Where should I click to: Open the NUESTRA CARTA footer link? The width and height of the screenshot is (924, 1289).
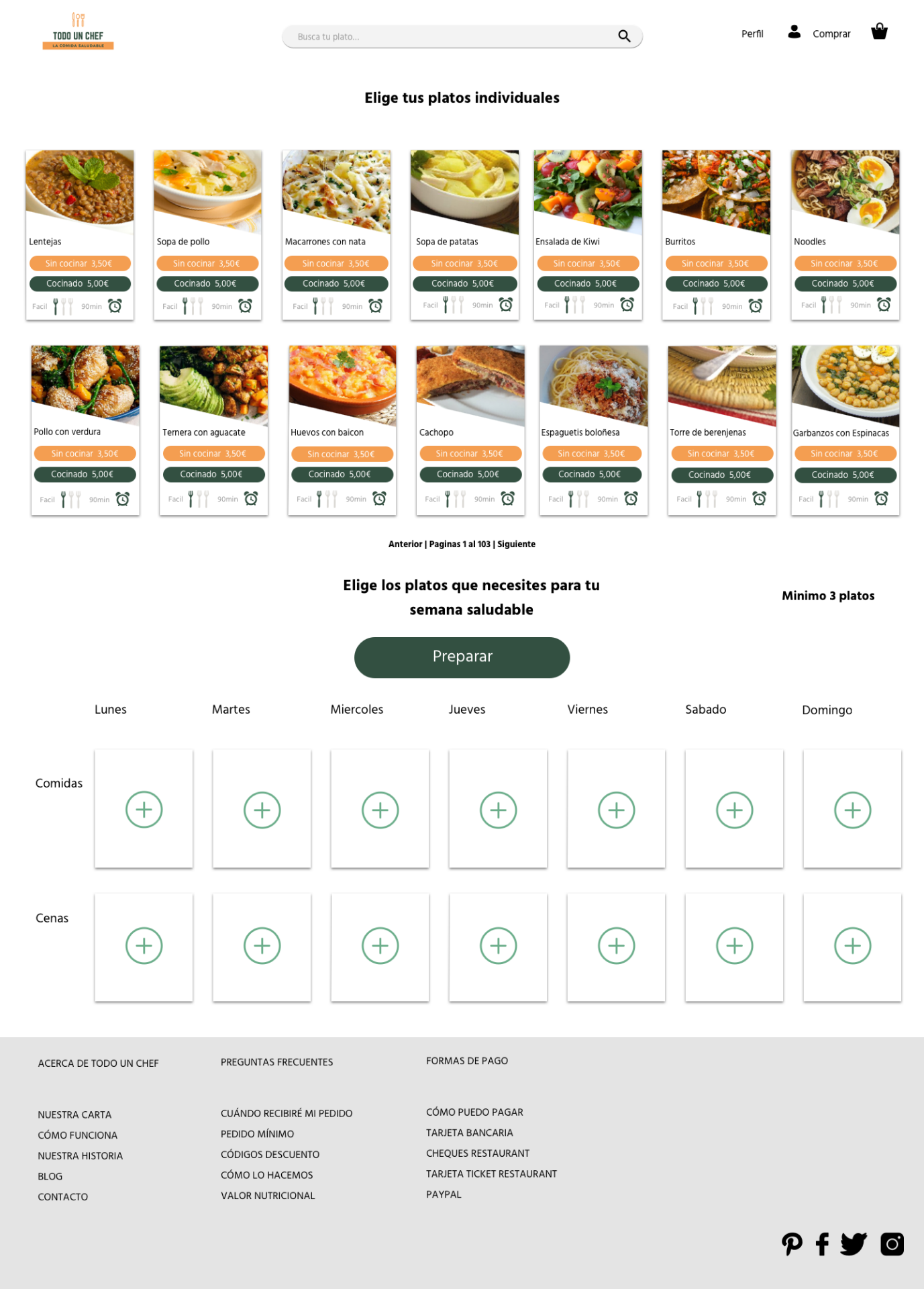tap(74, 1115)
